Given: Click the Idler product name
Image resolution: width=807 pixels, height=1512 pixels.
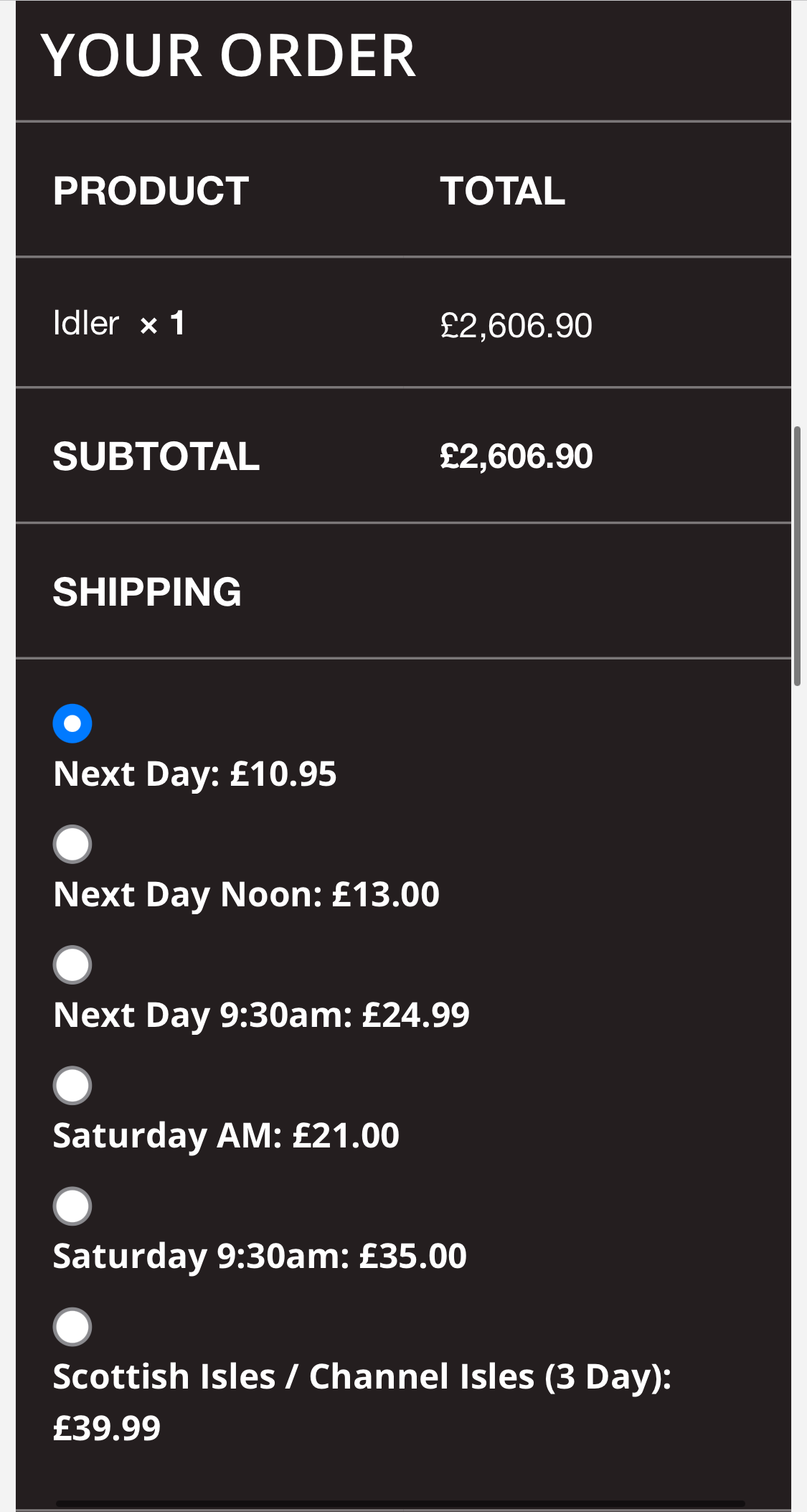Looking at the screenshot, I should pos(86,324).
